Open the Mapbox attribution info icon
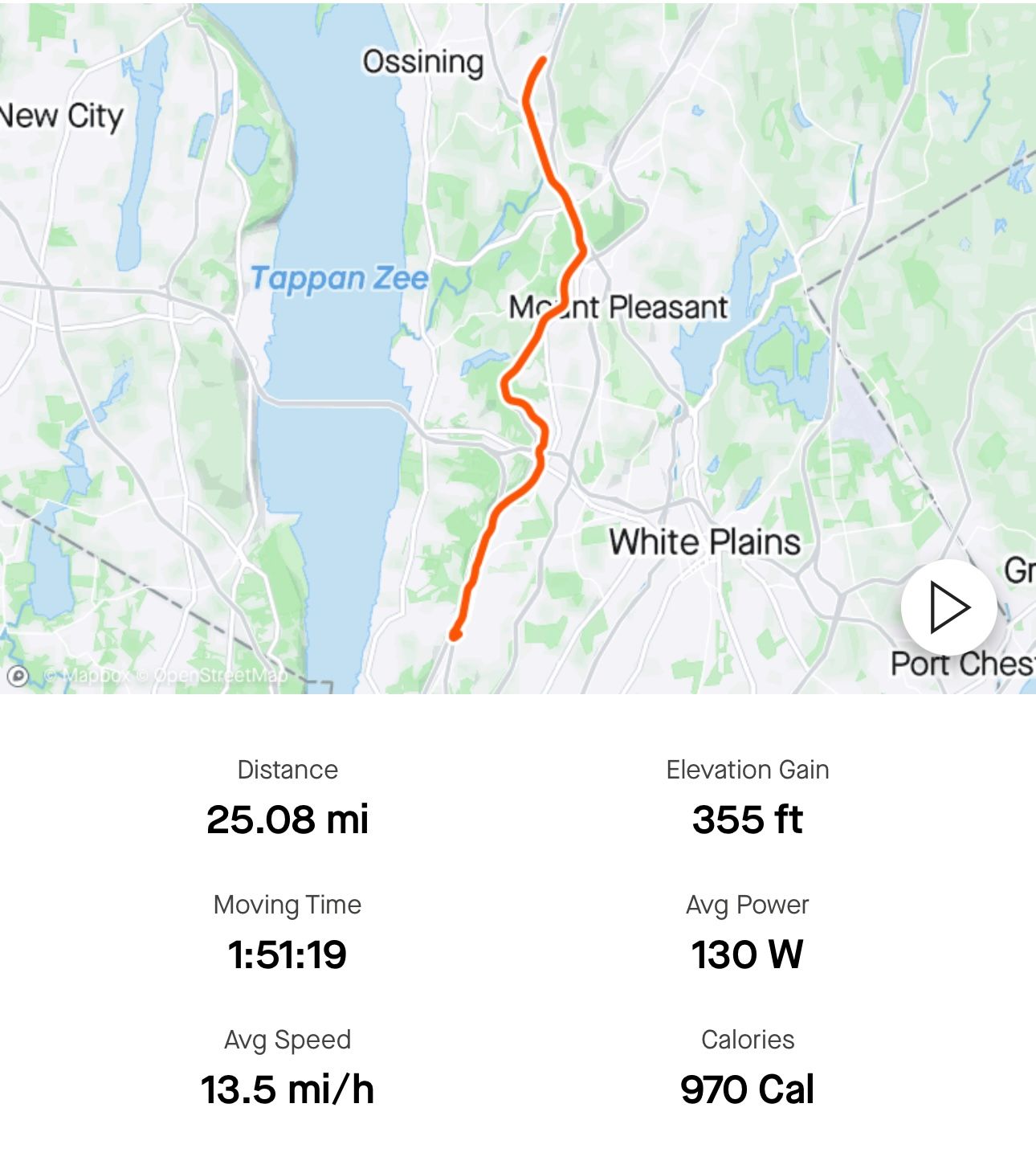This screenshot has height=1165, width=1036. click(18, 676)
